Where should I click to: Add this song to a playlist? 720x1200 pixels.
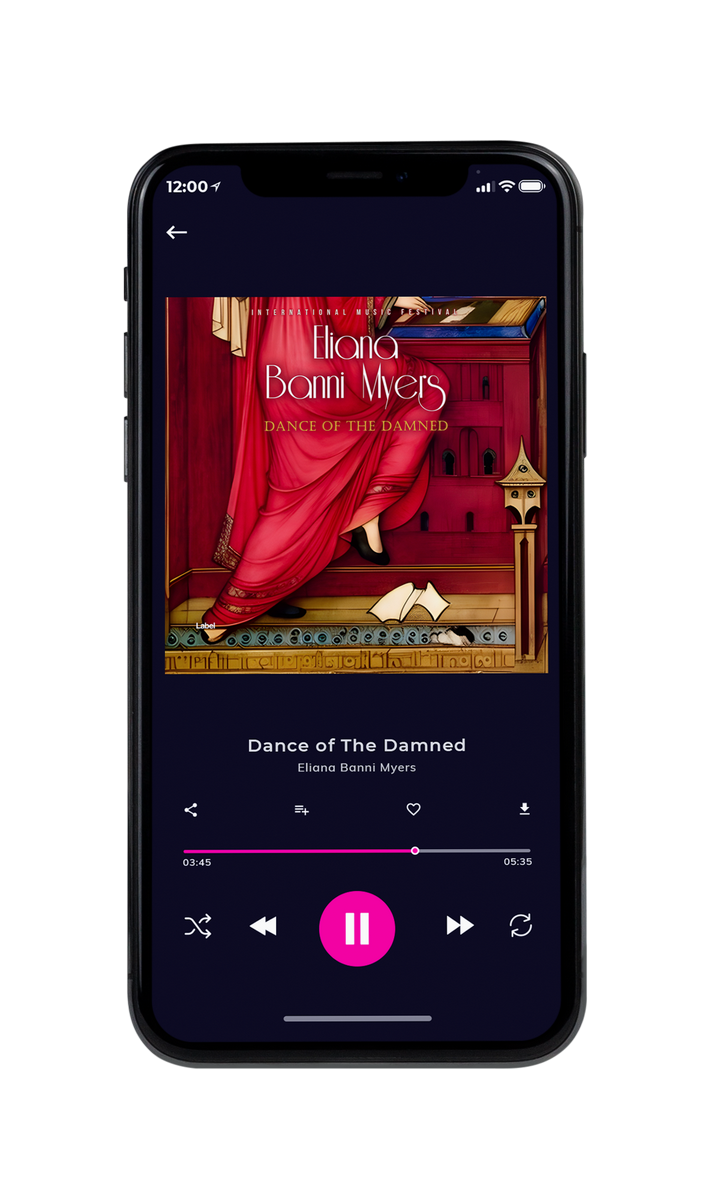[301, 810]
